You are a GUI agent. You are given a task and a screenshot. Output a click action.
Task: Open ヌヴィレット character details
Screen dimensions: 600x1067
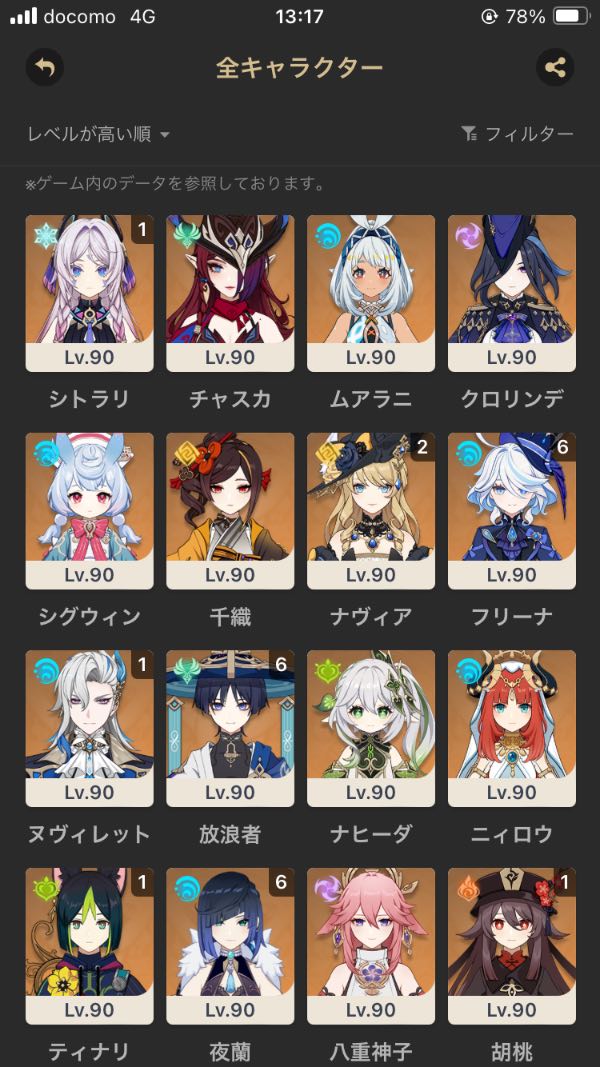point(90,727)
